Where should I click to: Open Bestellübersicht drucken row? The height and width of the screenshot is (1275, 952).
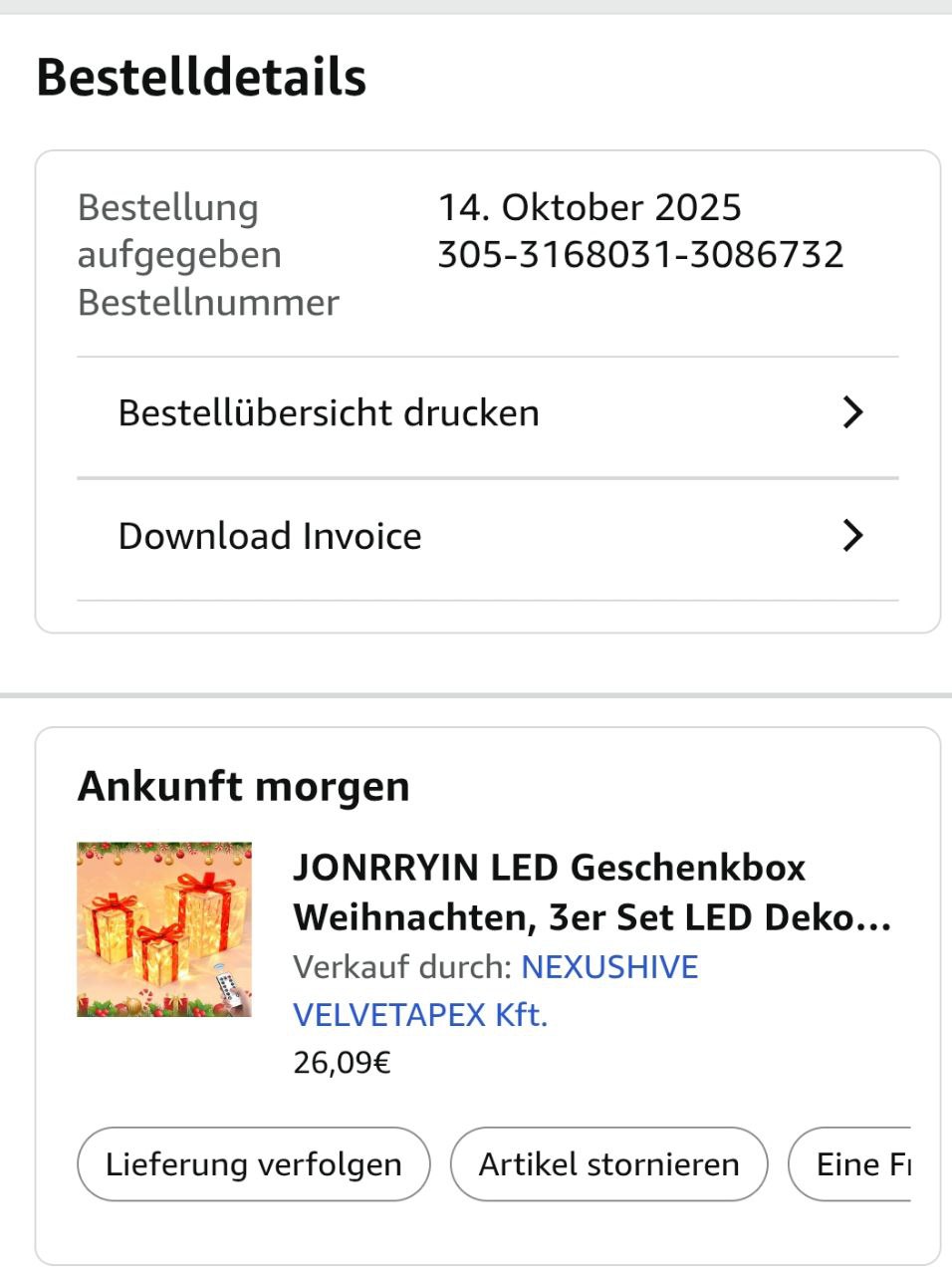(x=487, y=413)
